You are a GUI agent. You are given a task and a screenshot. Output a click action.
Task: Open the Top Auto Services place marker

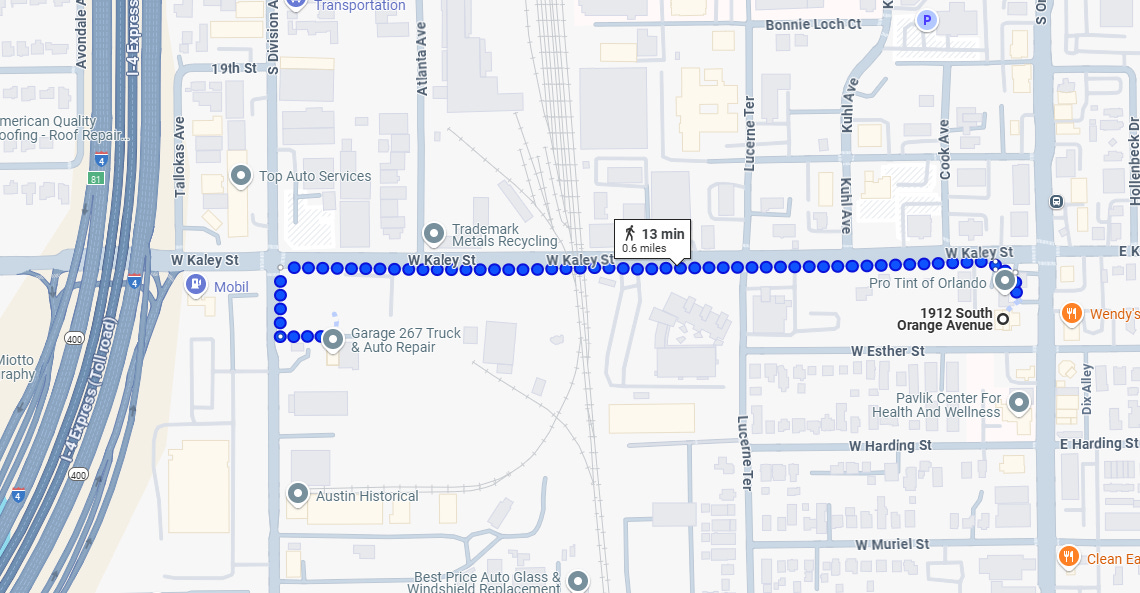tap(241, 176)
